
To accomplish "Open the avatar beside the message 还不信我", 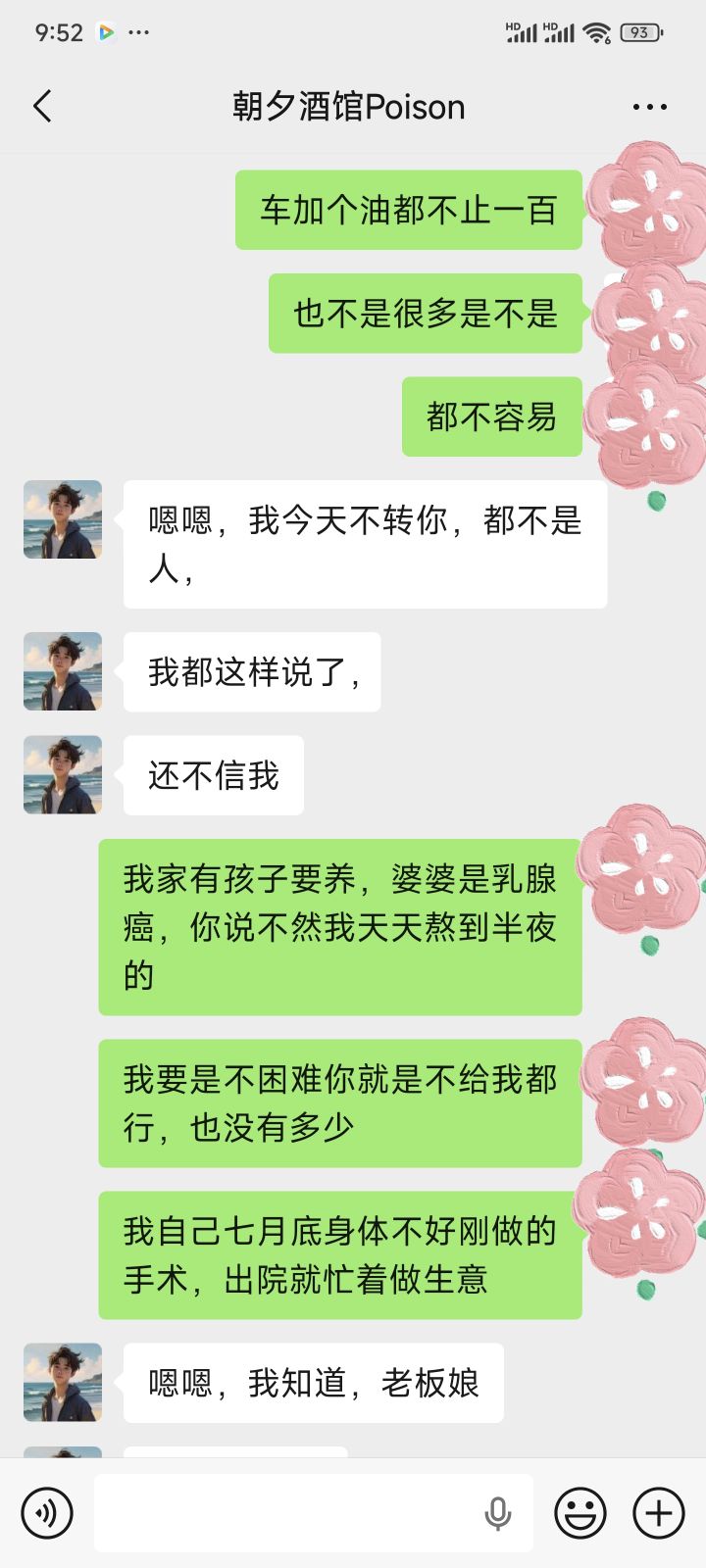I will coord(63,774).
